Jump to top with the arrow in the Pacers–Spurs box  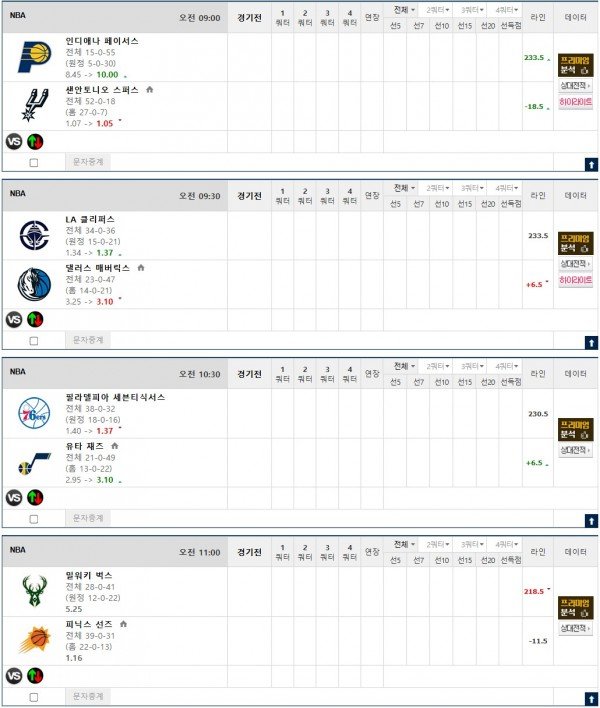click(590, 163)
